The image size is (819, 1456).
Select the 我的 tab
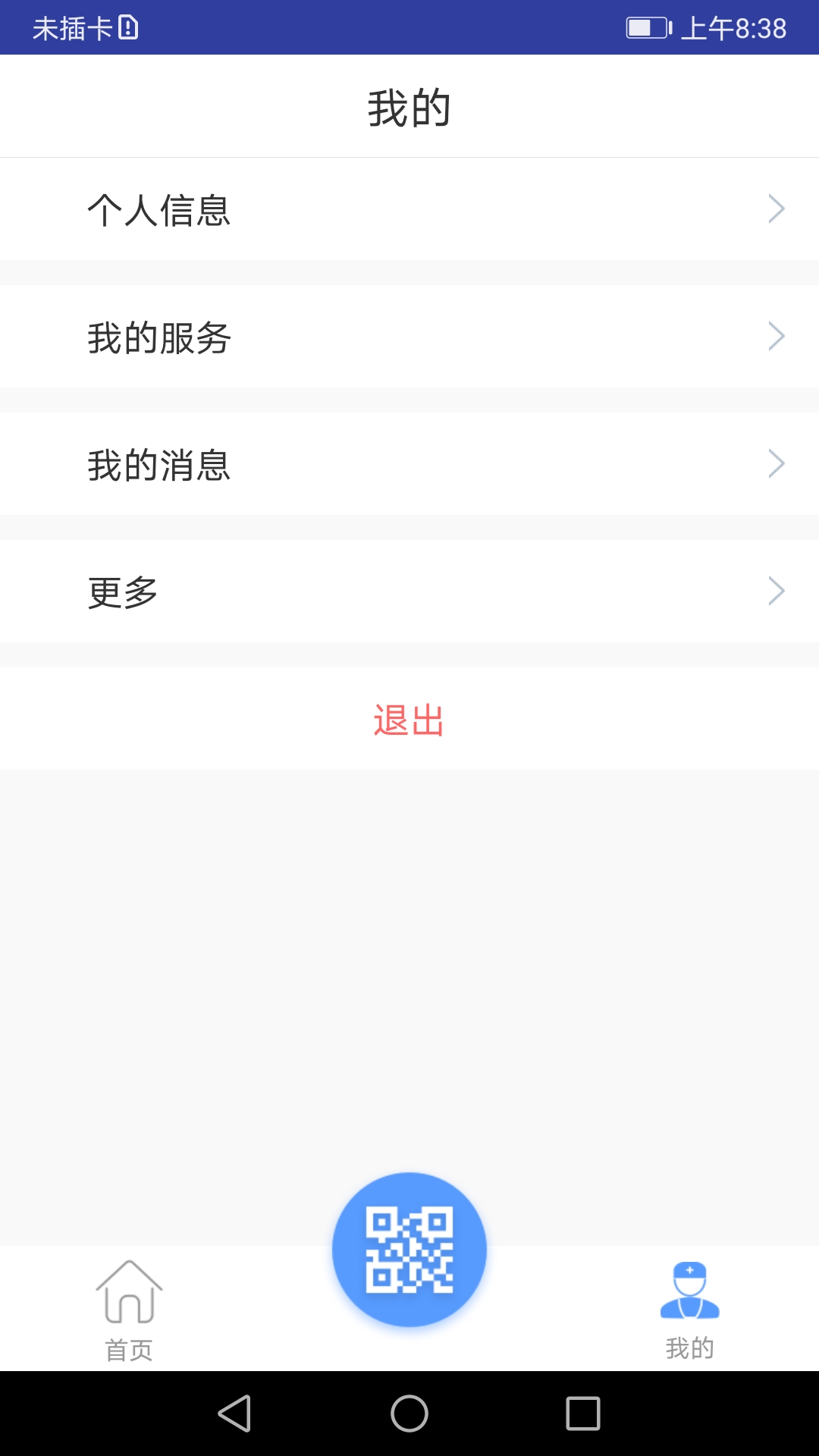(x=690, y=1310)
